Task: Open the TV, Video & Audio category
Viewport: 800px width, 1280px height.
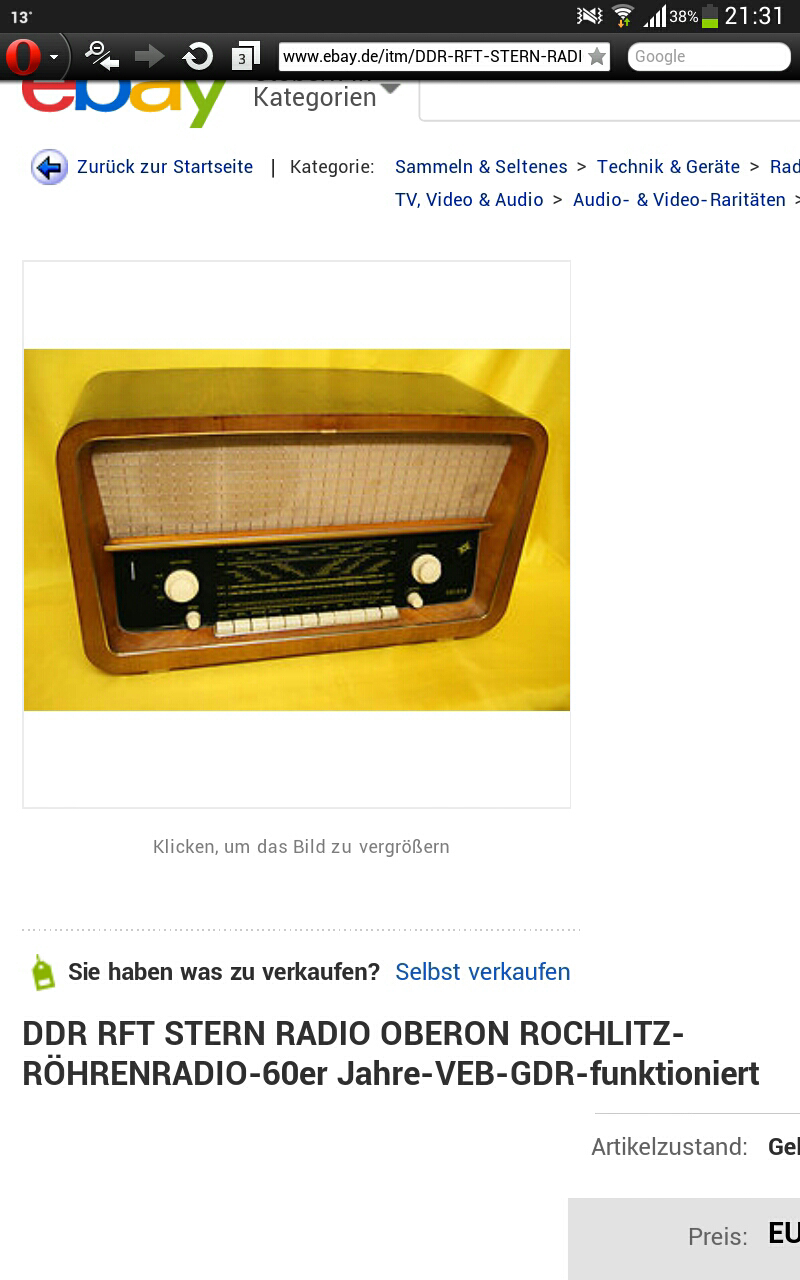Action: point(469,200)
